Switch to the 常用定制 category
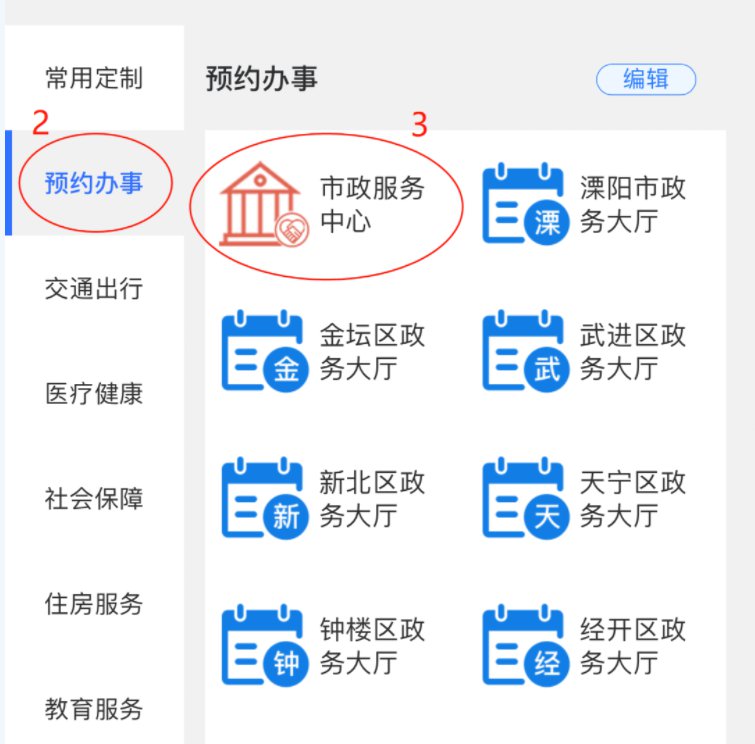 click(x=94, y=78)
